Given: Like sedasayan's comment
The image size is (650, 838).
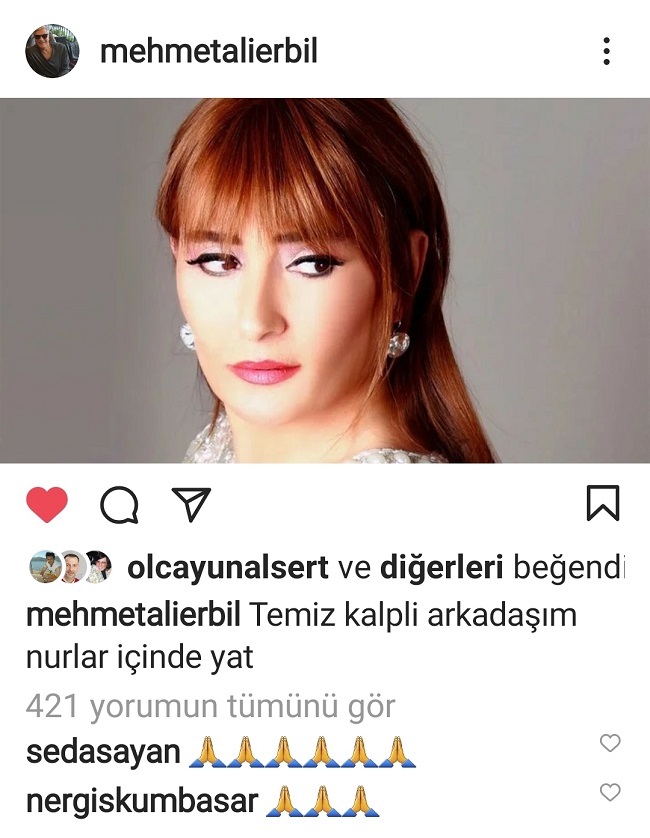Looking at the screenshot, I should pos(609,743).
